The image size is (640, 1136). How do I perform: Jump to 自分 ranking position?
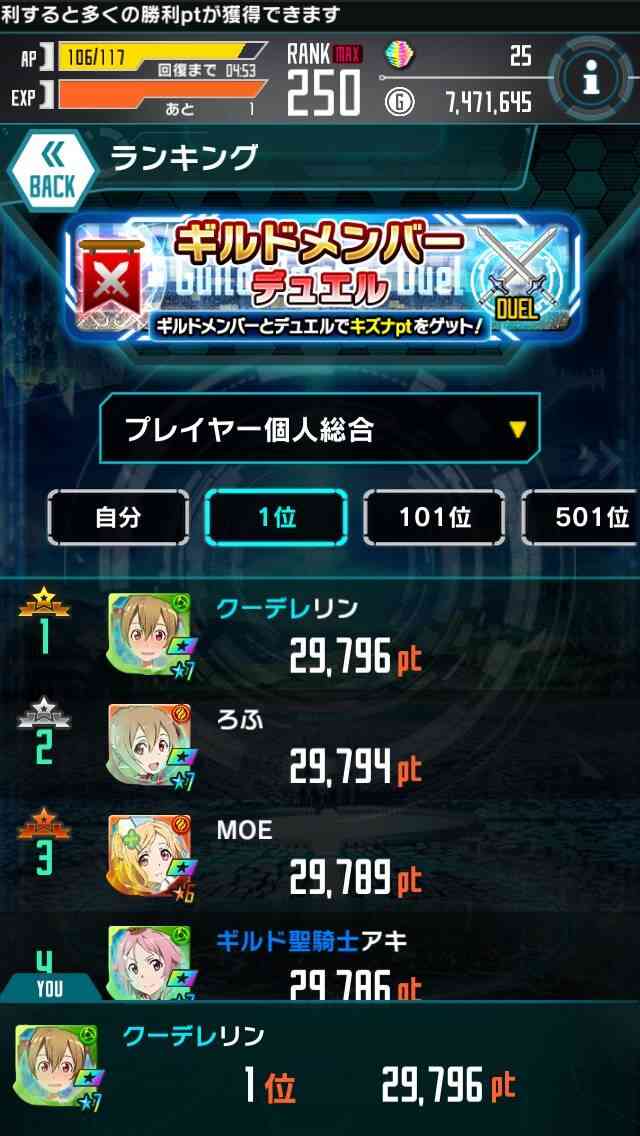pos(118,517)
